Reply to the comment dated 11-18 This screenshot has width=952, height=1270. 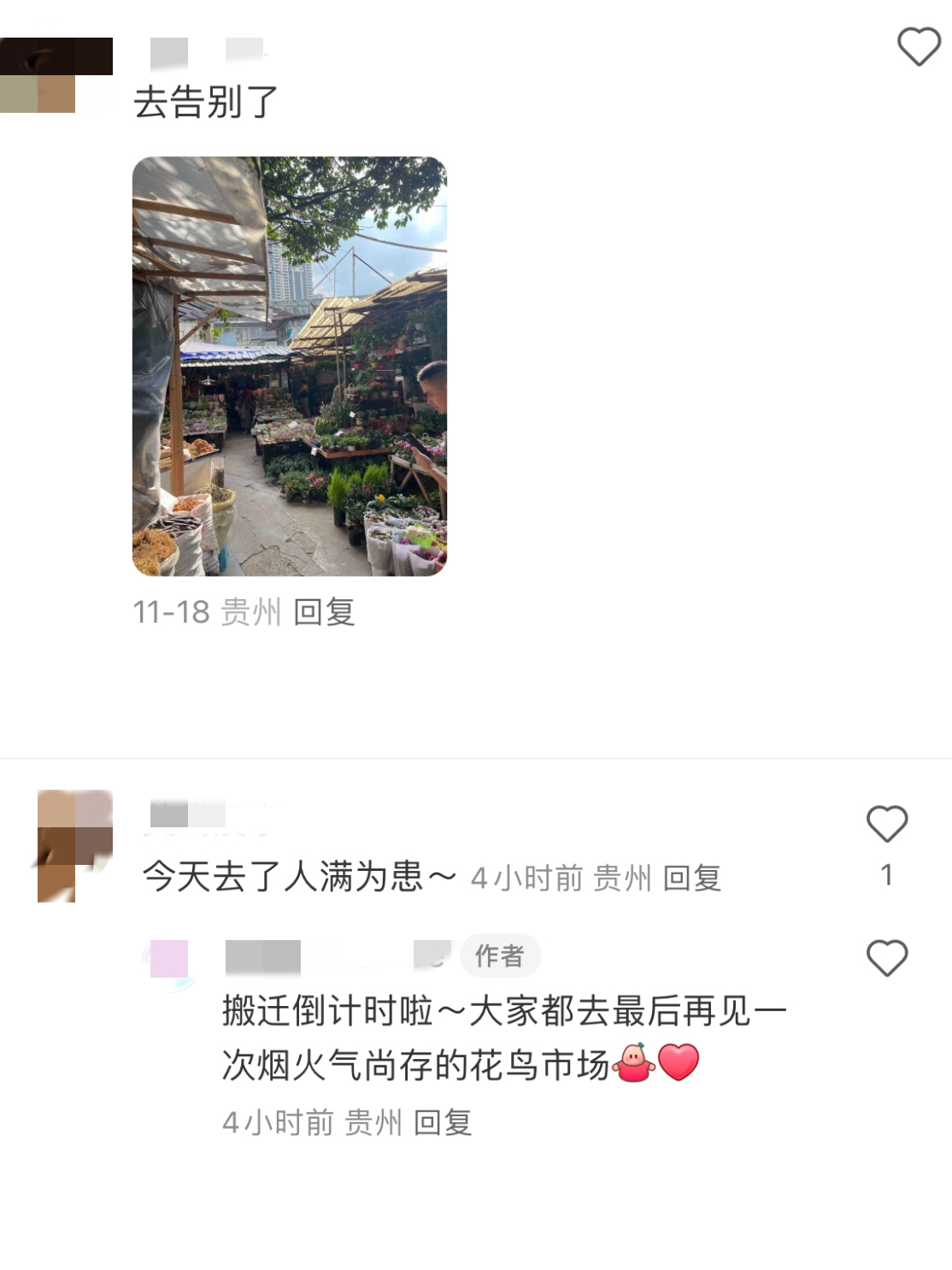[323, 612]
